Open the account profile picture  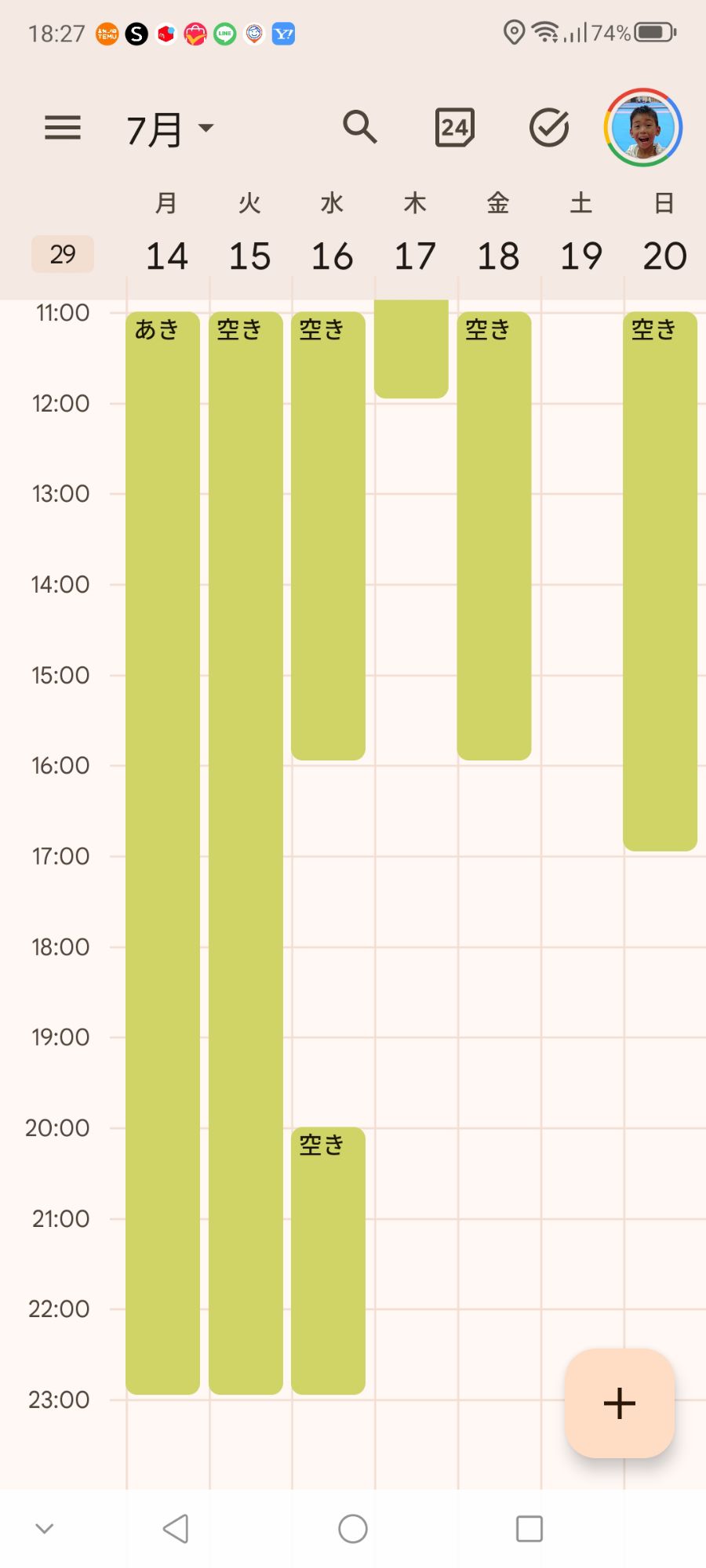point(643,128)
